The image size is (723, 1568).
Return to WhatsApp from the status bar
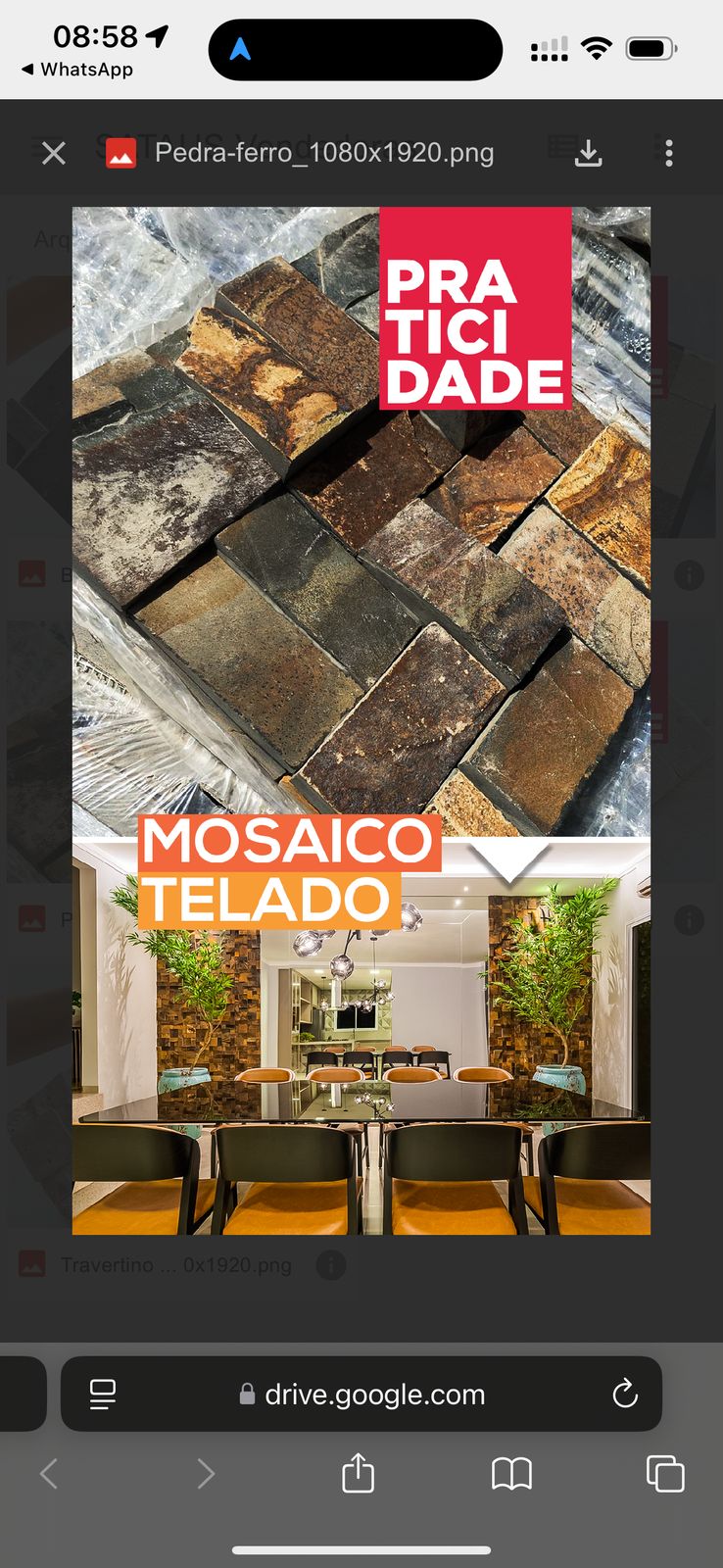(x=76, y=70)
